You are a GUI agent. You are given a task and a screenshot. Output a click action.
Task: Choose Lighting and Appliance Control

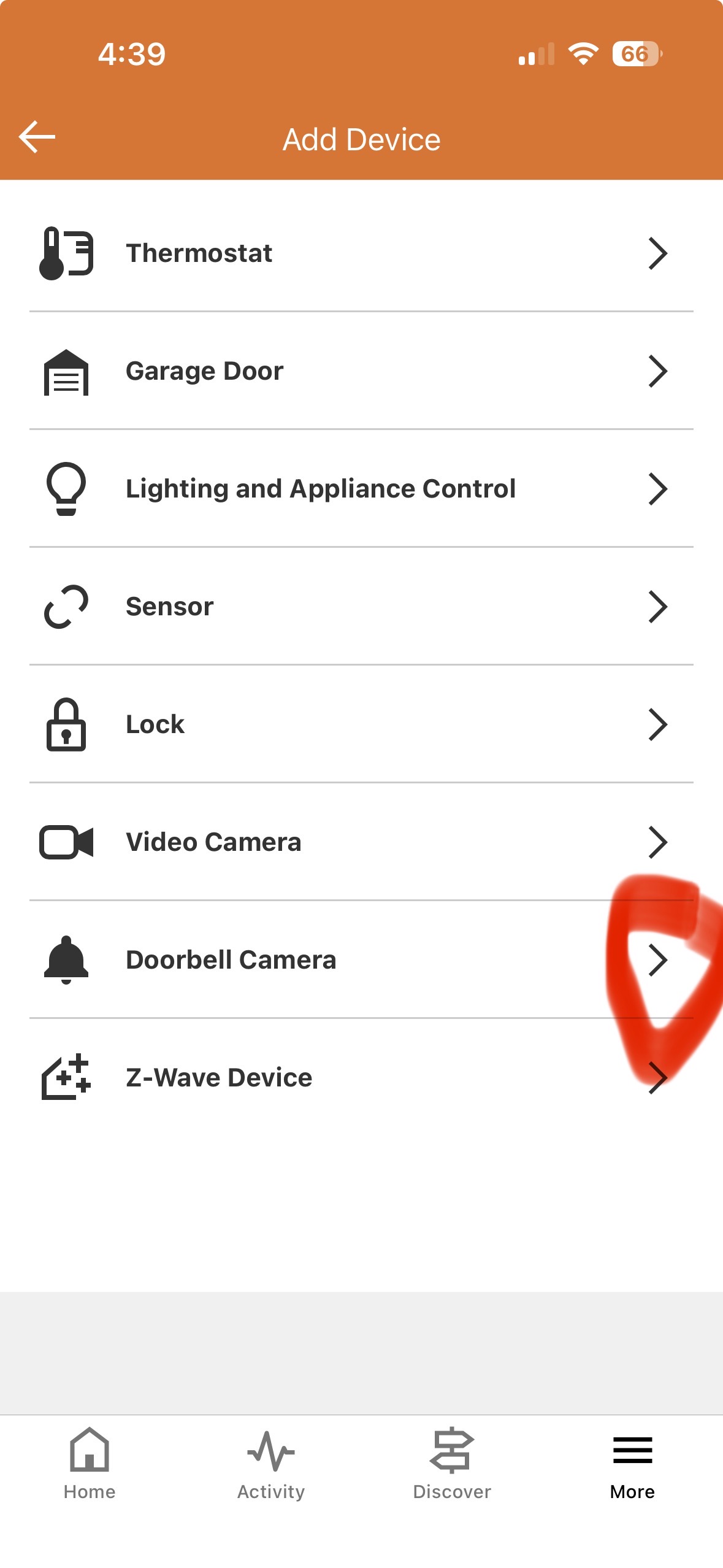click(x=361, y=489)
